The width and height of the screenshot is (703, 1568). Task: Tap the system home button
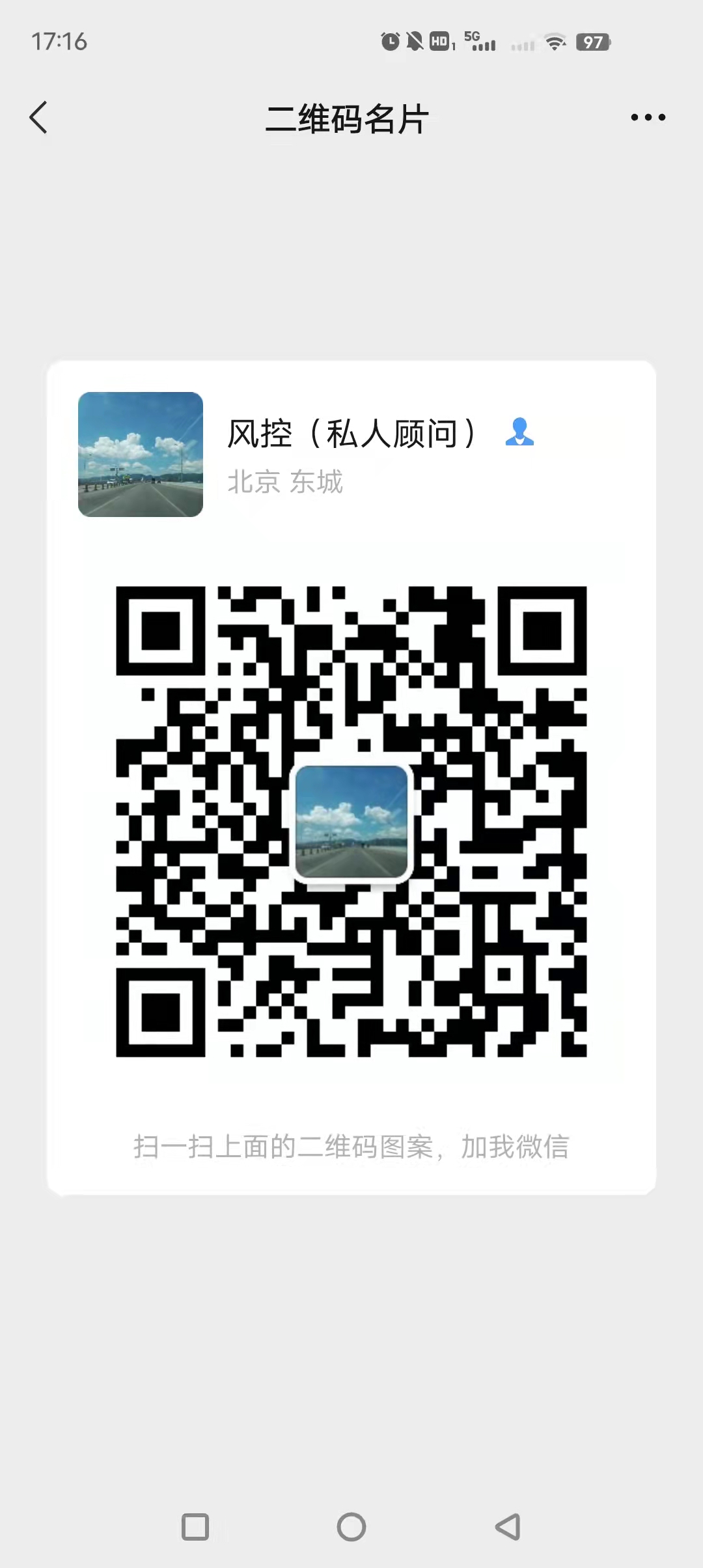(351, 1526)
